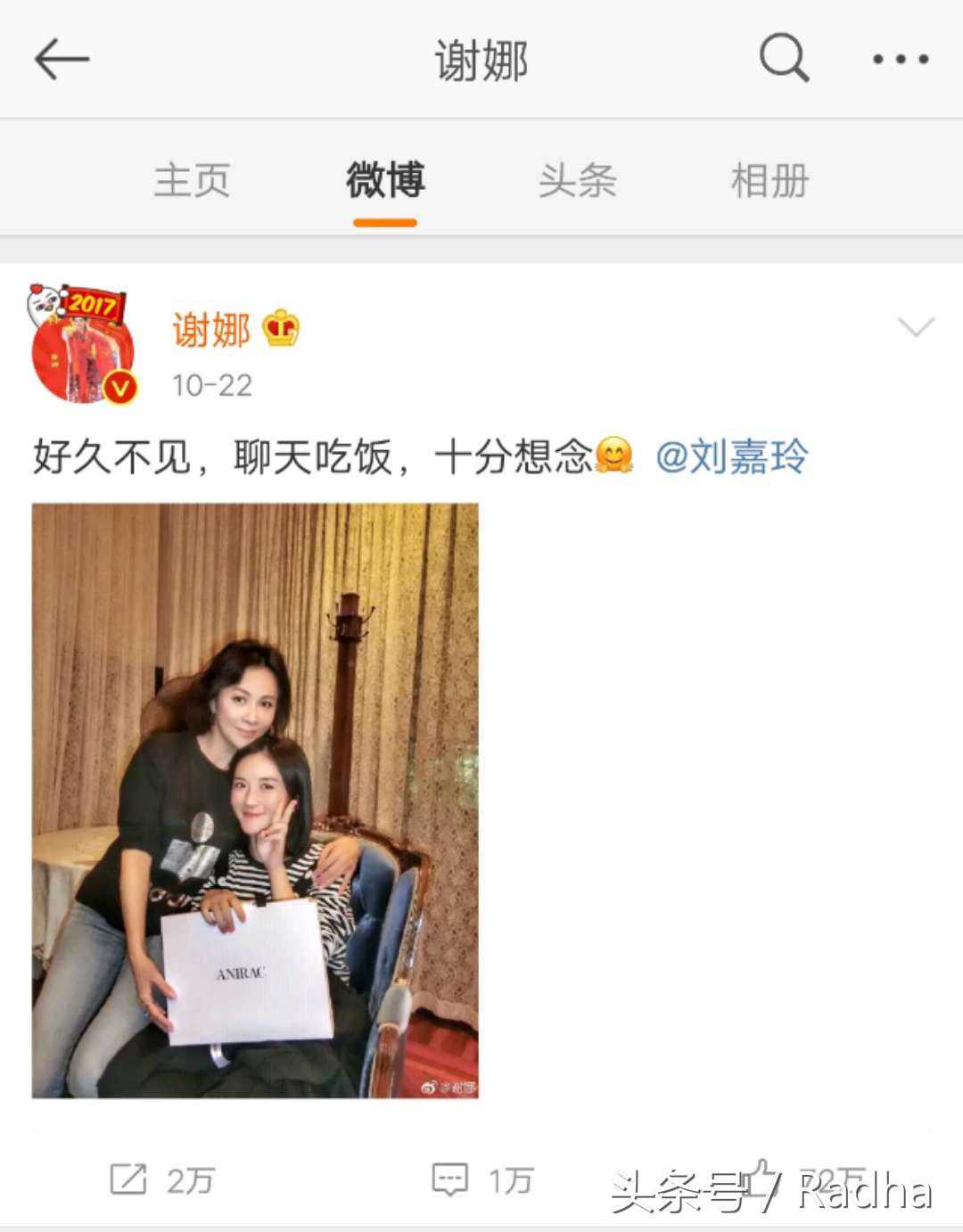This screenshot has height=1232, width=963.
Task: Open comments with 1万 replies
Action: click(482, 1179)
